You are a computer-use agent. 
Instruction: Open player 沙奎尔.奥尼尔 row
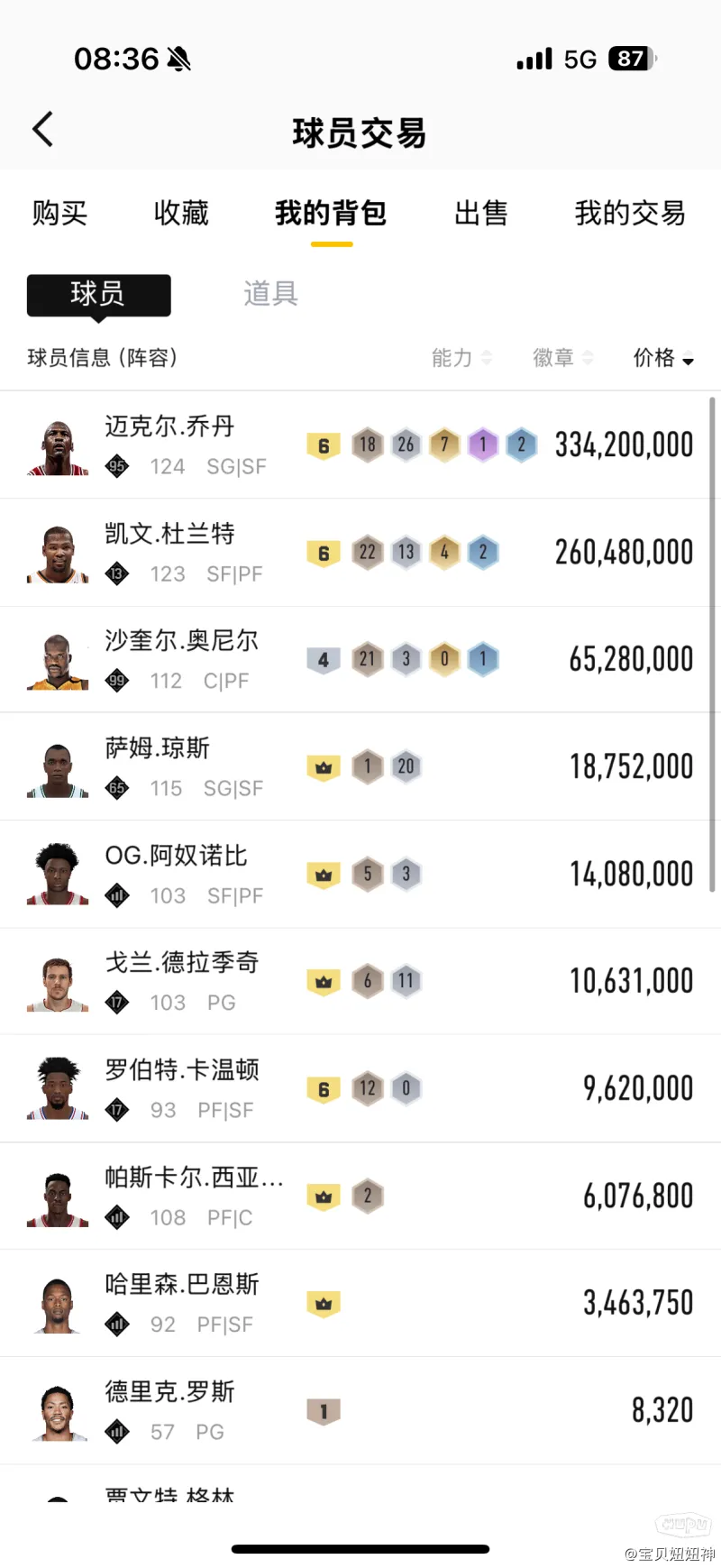pyautogui.click(x=360, y=659)
